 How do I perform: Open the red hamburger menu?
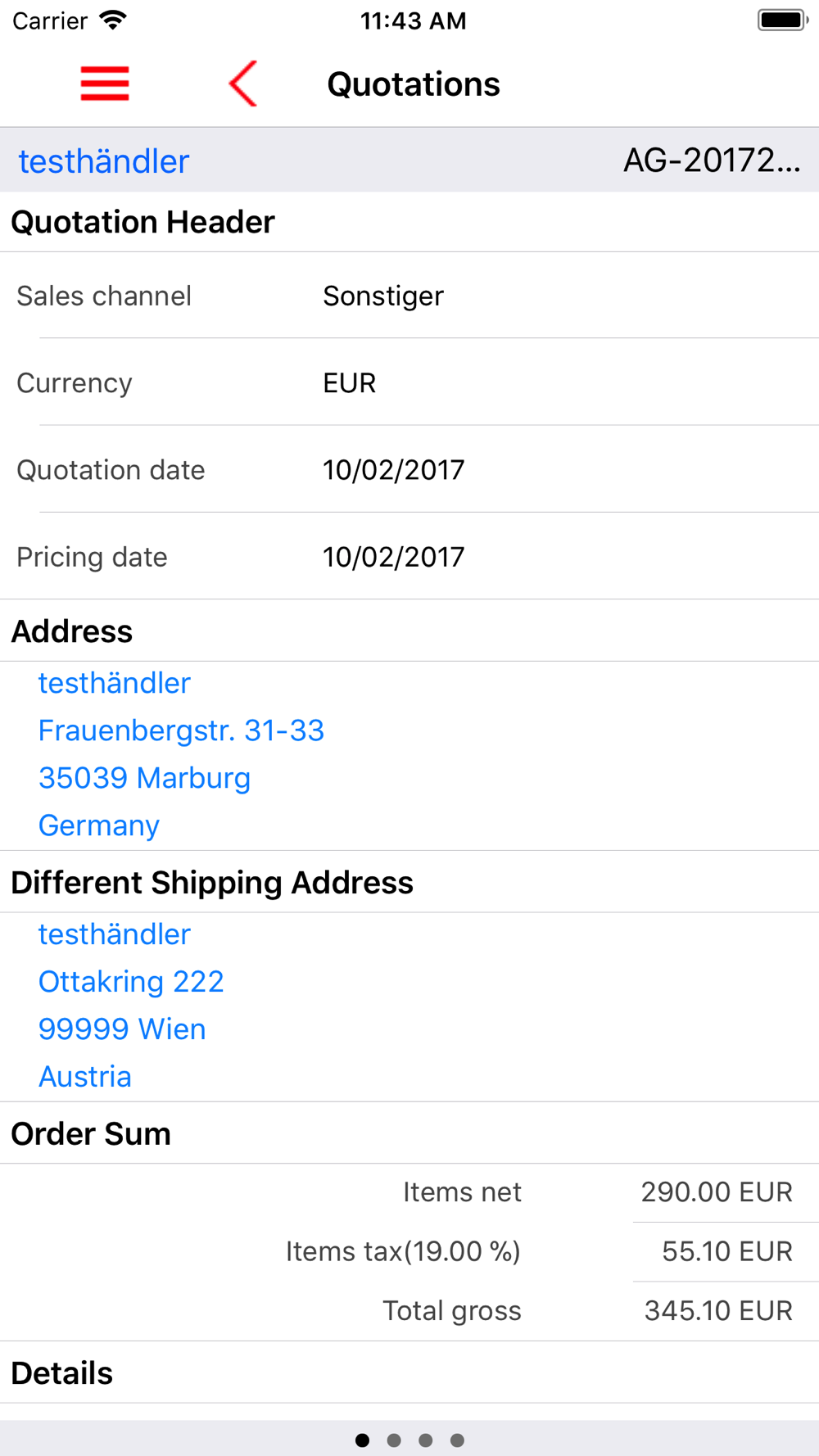click(105, 84)
